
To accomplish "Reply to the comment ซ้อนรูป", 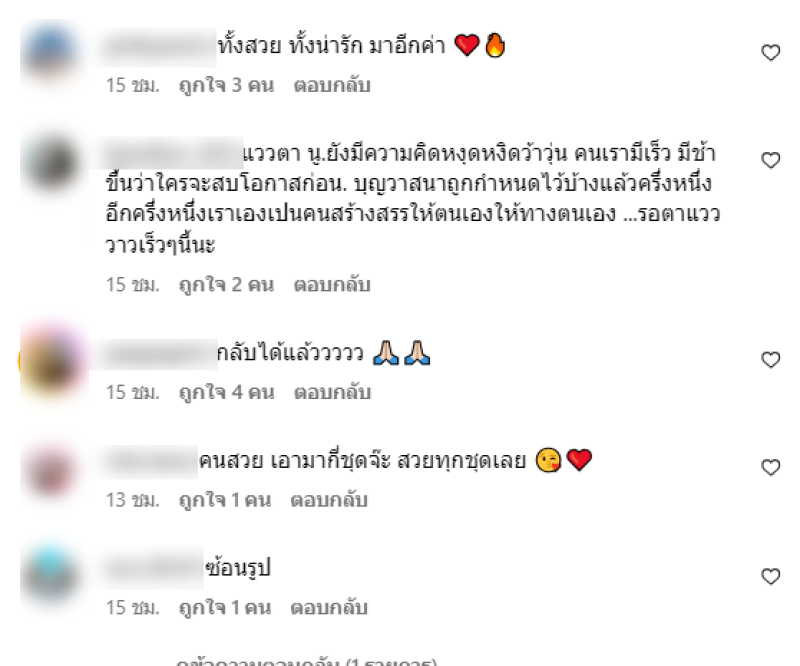I will click(x=329, y=607).
